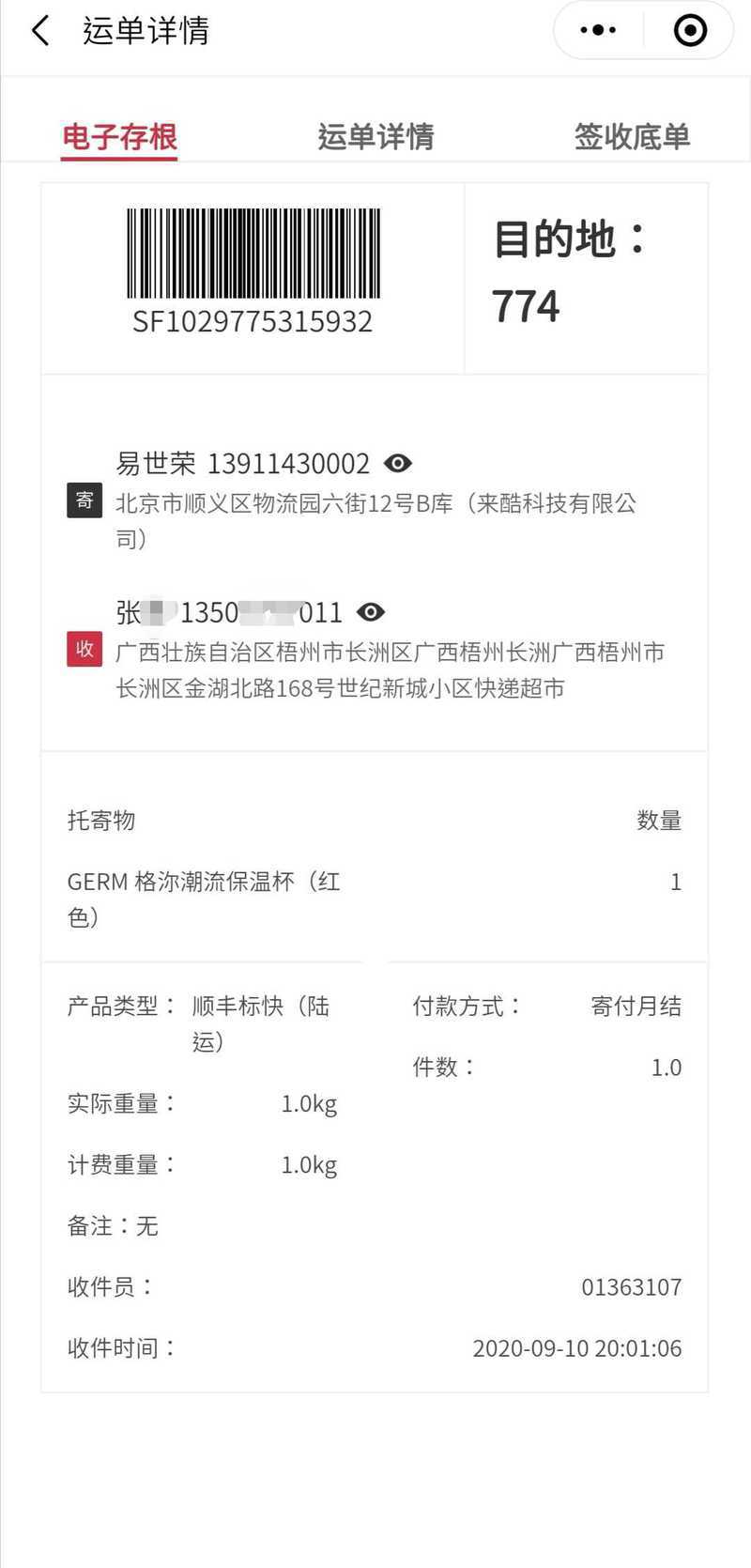The height and width of the screenshot is (1568, 751).
Task: Switch to the 运单详情 tab
Action: [x=375, y=137]
